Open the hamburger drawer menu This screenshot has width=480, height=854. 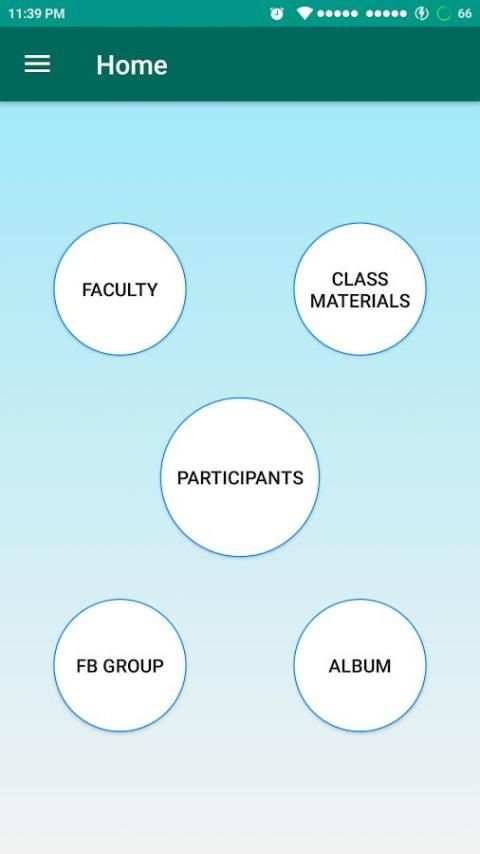point(37,64)
